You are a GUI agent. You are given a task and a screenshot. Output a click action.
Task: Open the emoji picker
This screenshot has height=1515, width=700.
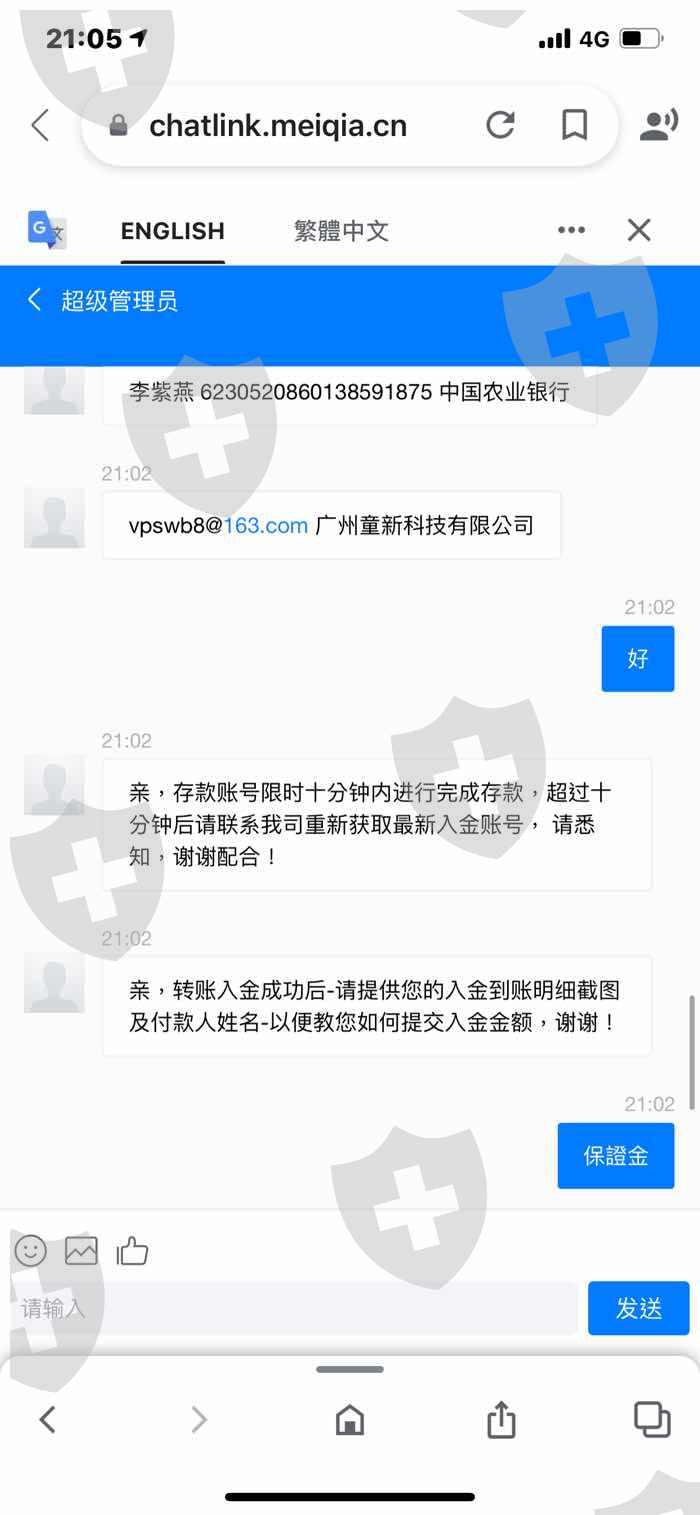(31, 1250)
